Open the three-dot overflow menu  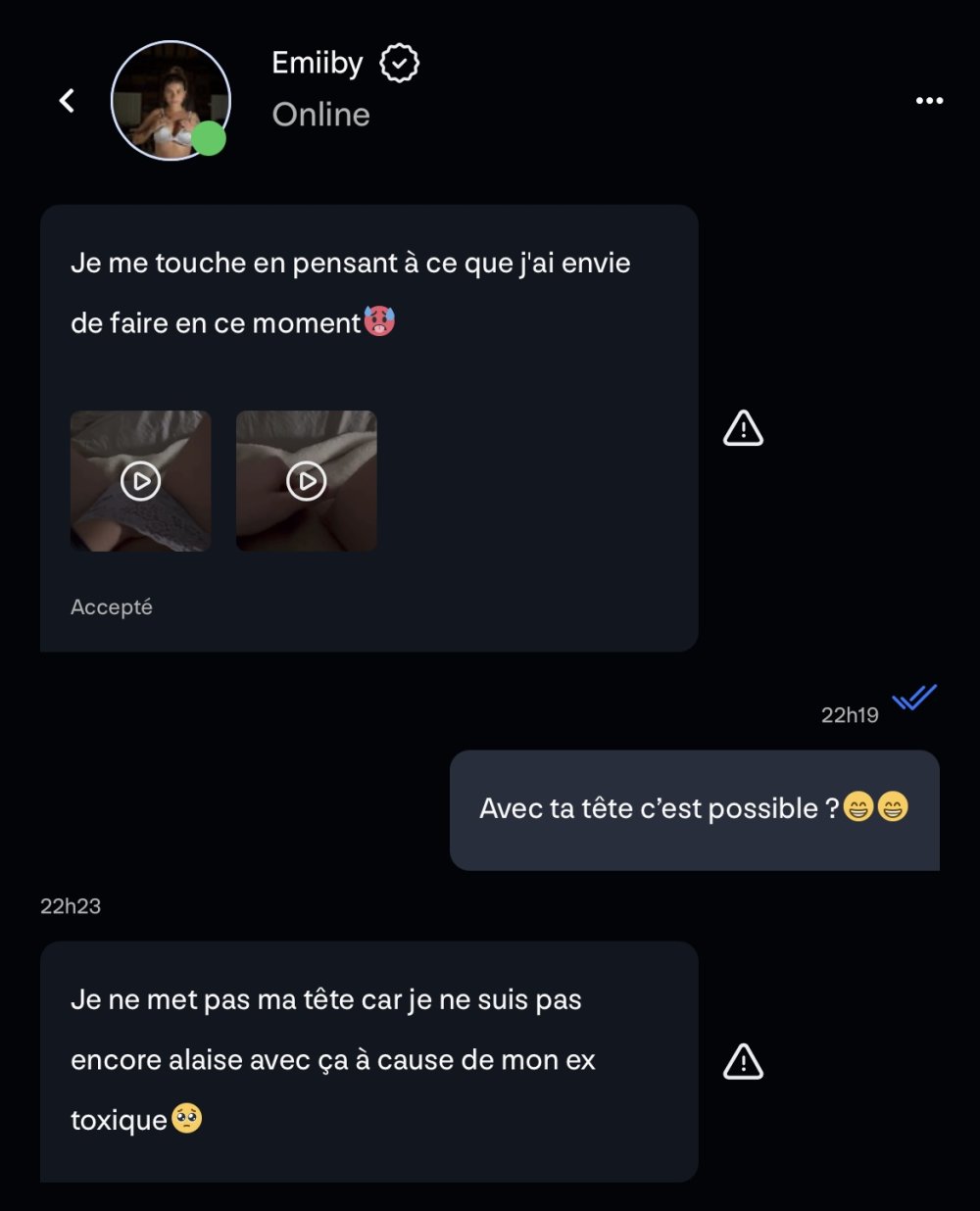(x=929, y=100)
